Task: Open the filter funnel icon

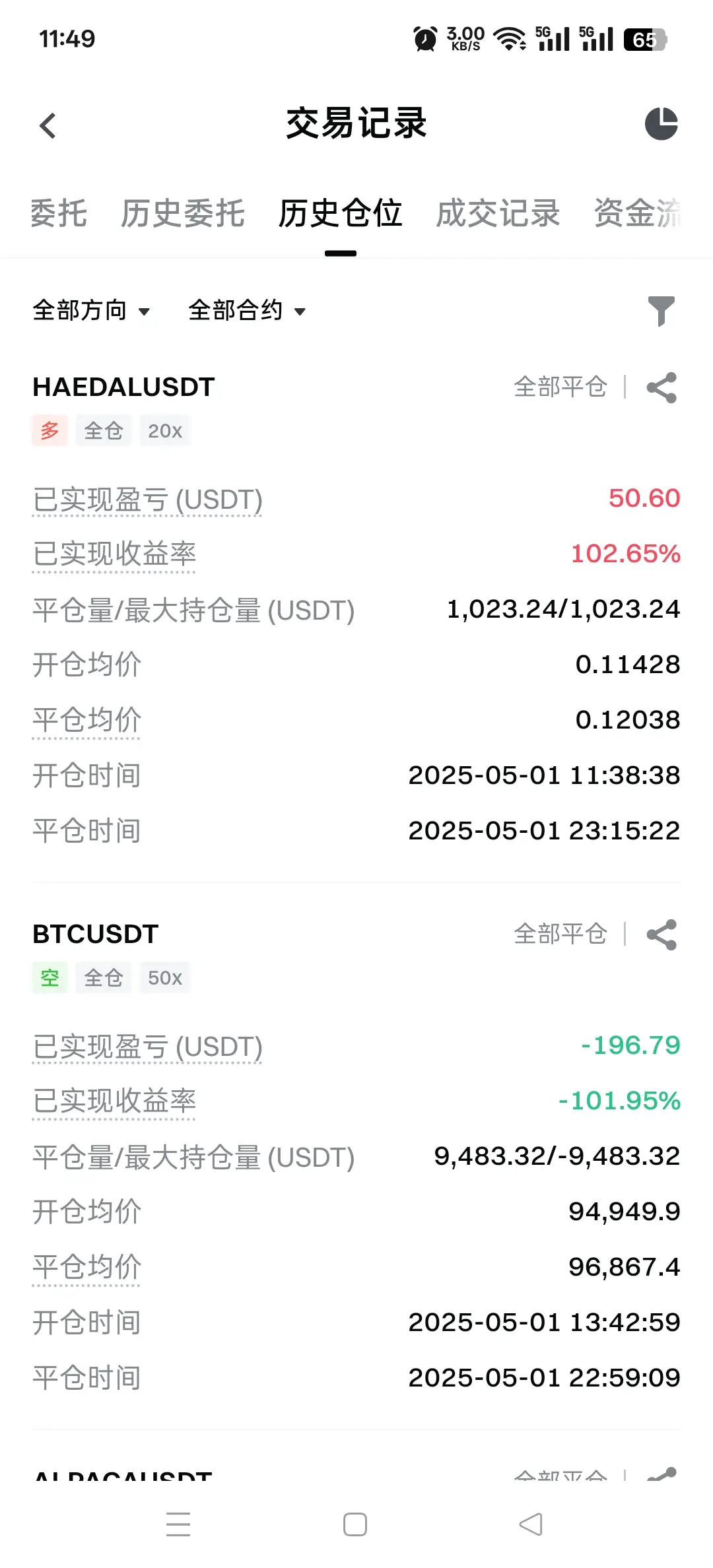Action: pos(662,311)
